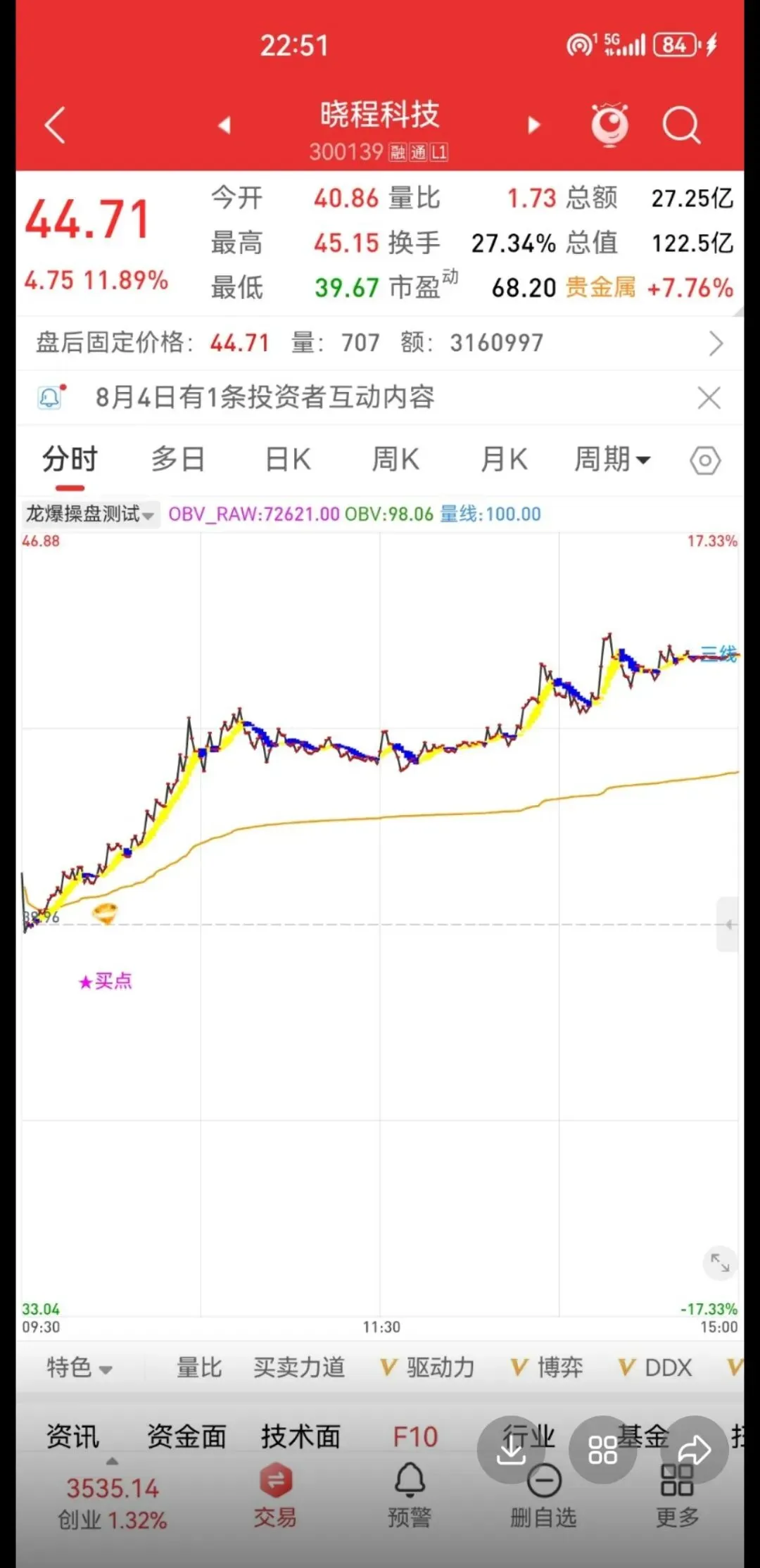Remove stock via 删自选
Viewport: 760px width, 1568px height.
(x=543, y=1496)
